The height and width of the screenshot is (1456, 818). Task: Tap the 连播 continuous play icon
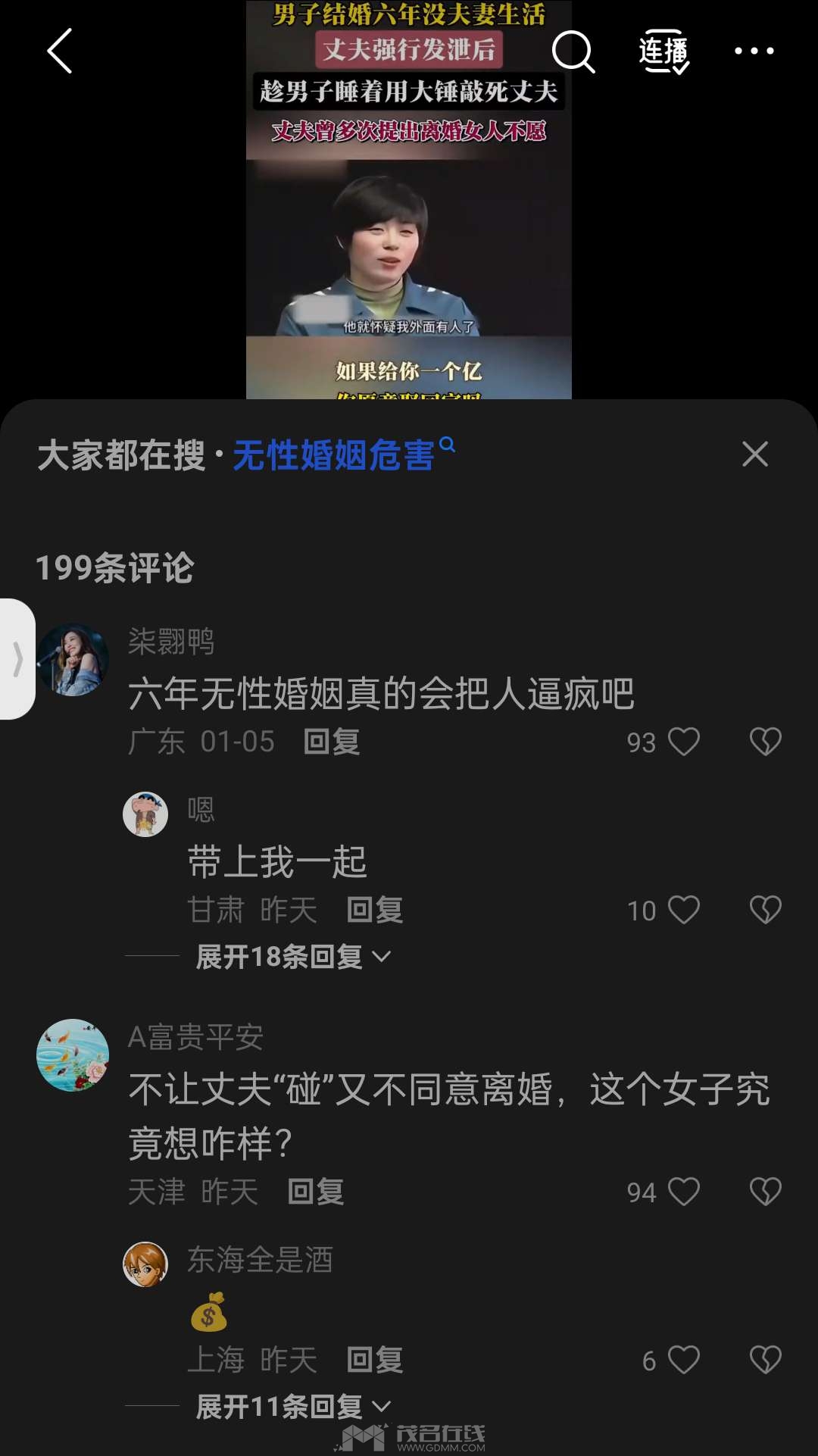click(x=663, y=52)
